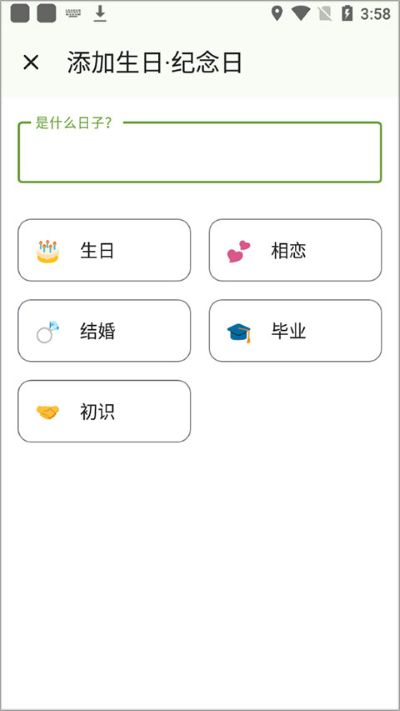This screenshot has height=711, width=400.
Task: Focus the 是什么日子 text field
Action: click(200, 152)
